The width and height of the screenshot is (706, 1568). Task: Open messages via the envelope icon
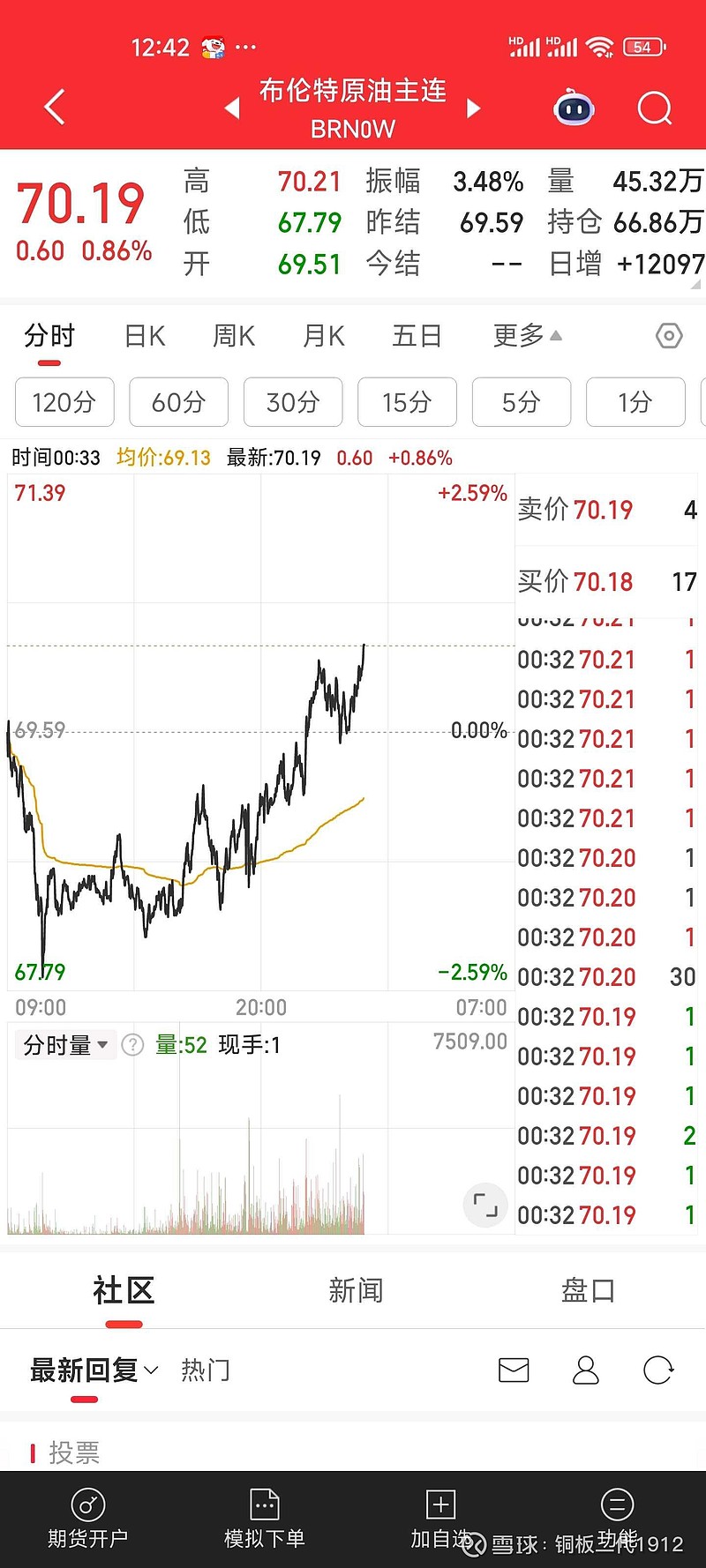[x=514, y=1370]
